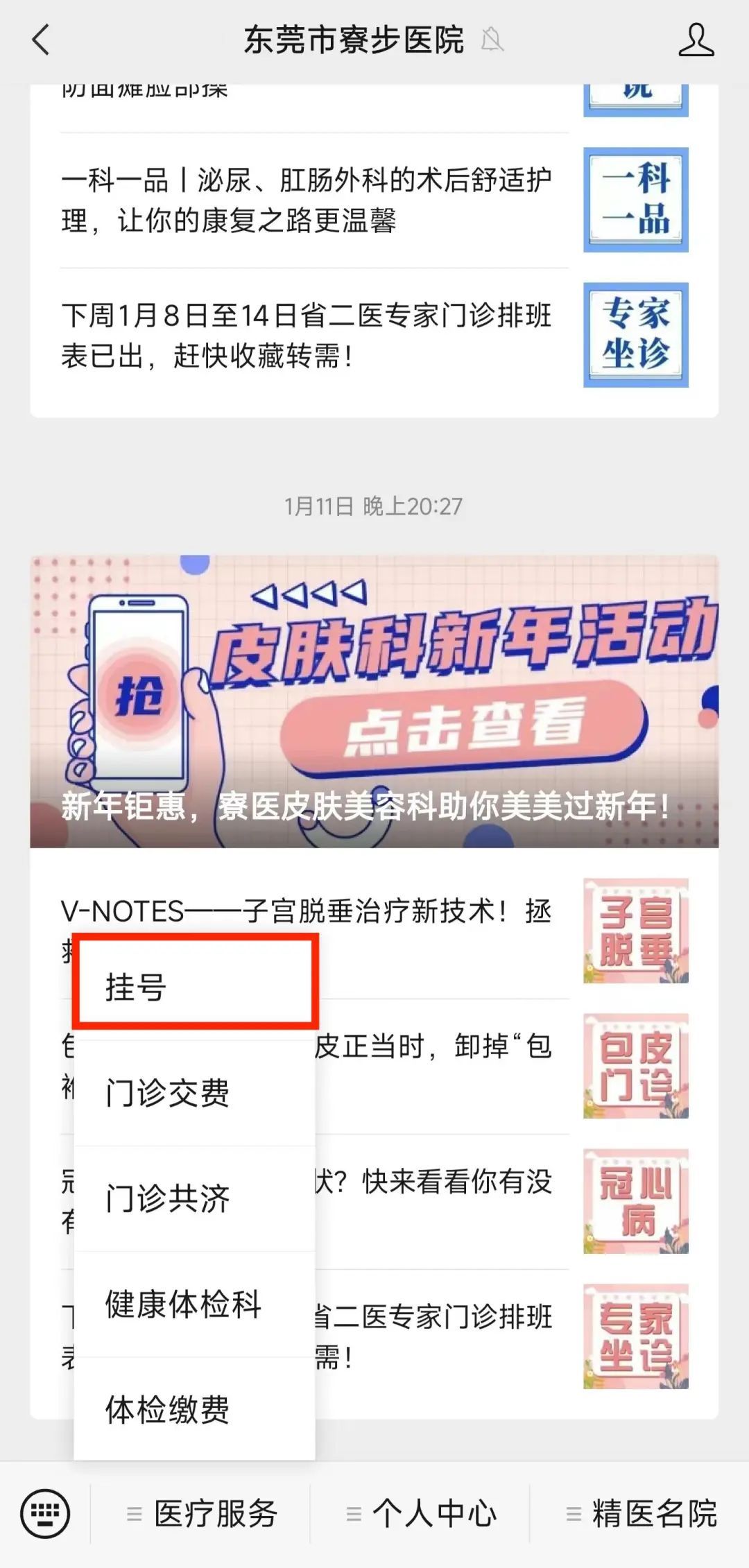Open the 冠心病 article thumbnail
749x1568 pixels.
coord(635,1201)
